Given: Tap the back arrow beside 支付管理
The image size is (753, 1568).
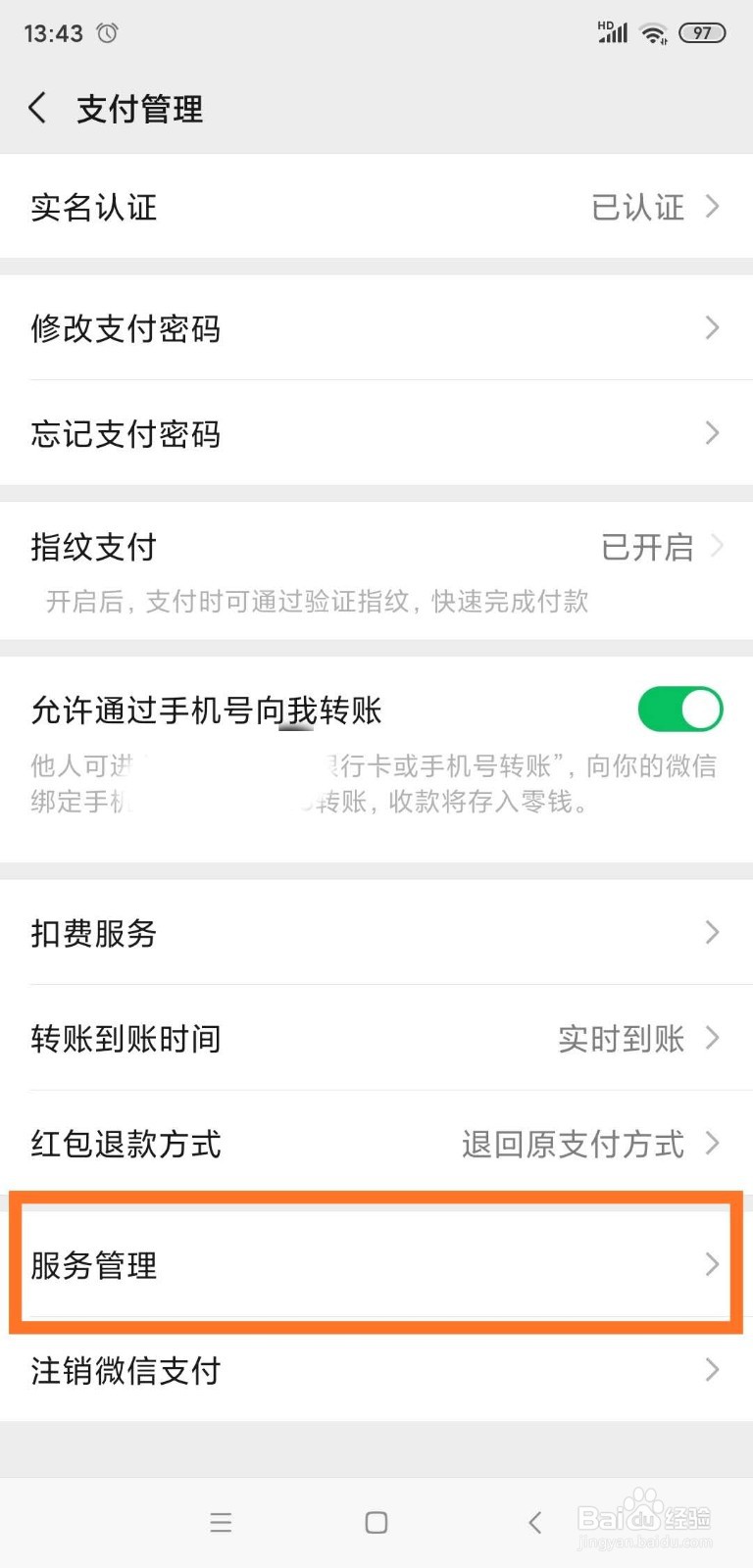Looking at the screenshot, I should [x=37, y=108].
